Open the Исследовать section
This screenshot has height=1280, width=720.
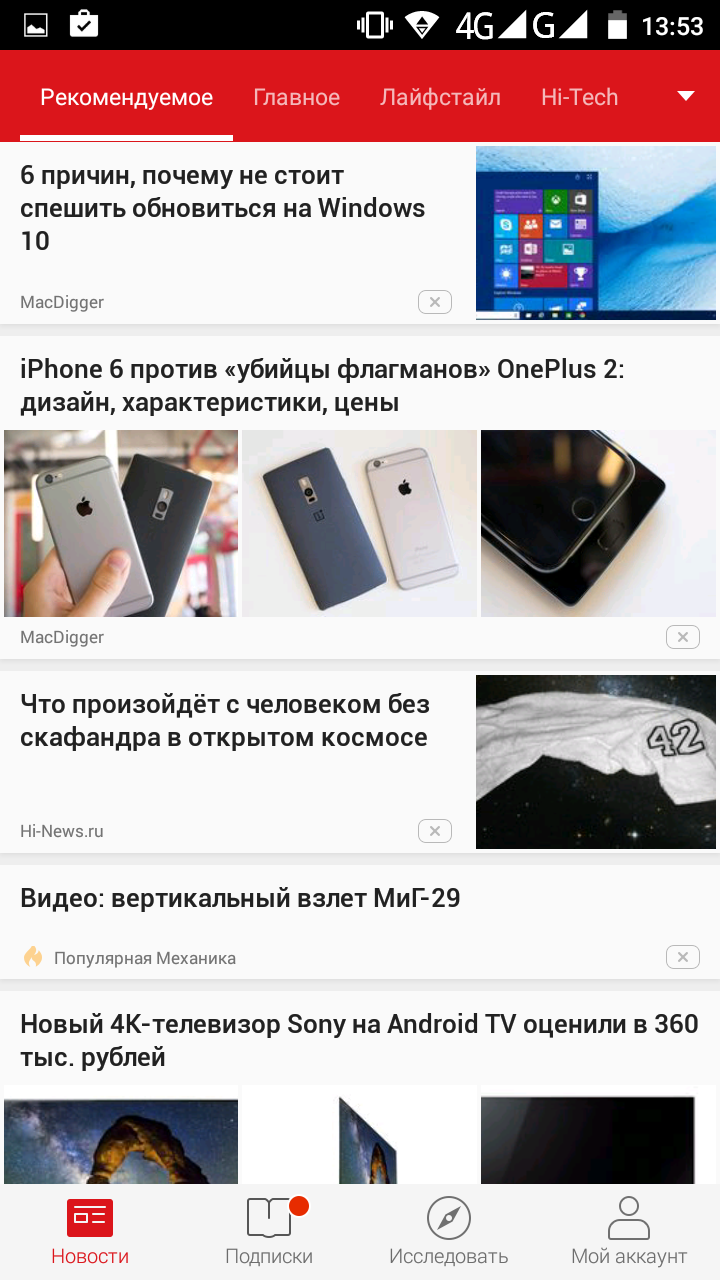[449, 1232]
